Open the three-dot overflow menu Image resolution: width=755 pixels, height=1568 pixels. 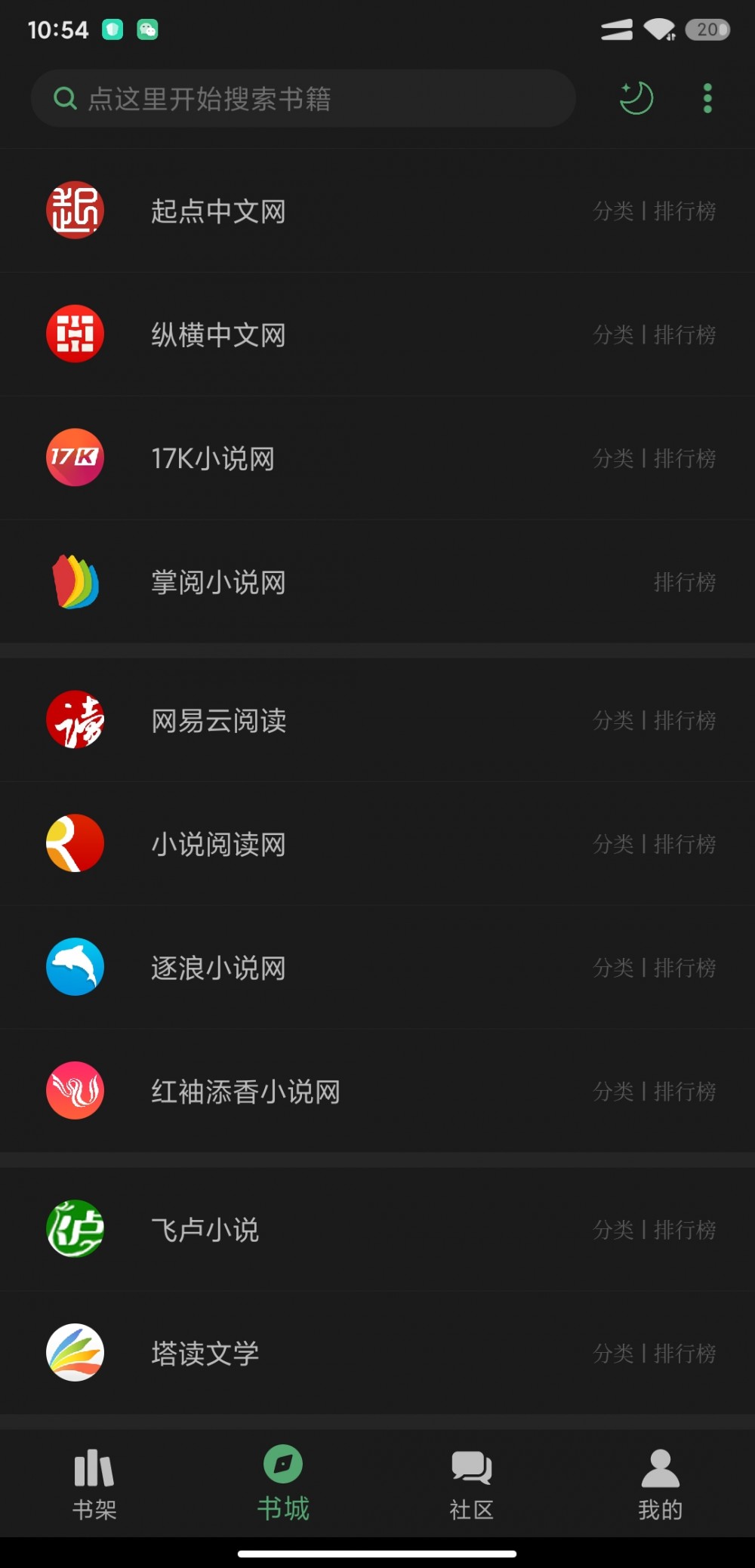pyautogui.click(x=706, y=97)
